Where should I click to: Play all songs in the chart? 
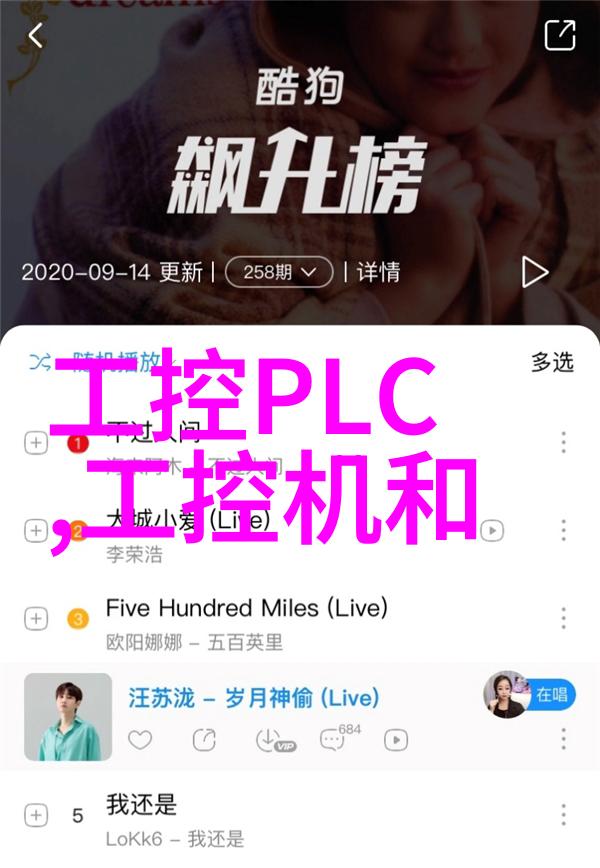pyautogui.click(x=533, y=272)
